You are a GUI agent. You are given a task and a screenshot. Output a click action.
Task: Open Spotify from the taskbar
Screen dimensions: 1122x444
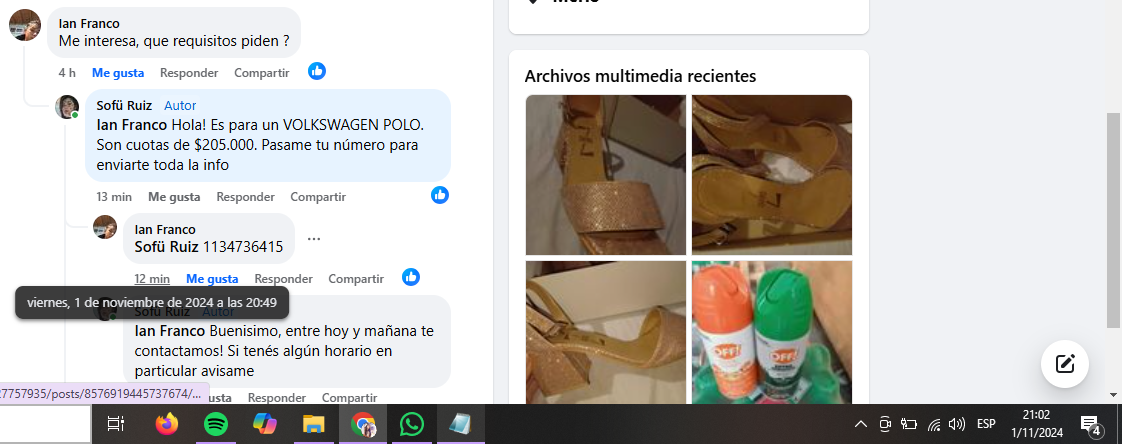[x=215, y=424]
